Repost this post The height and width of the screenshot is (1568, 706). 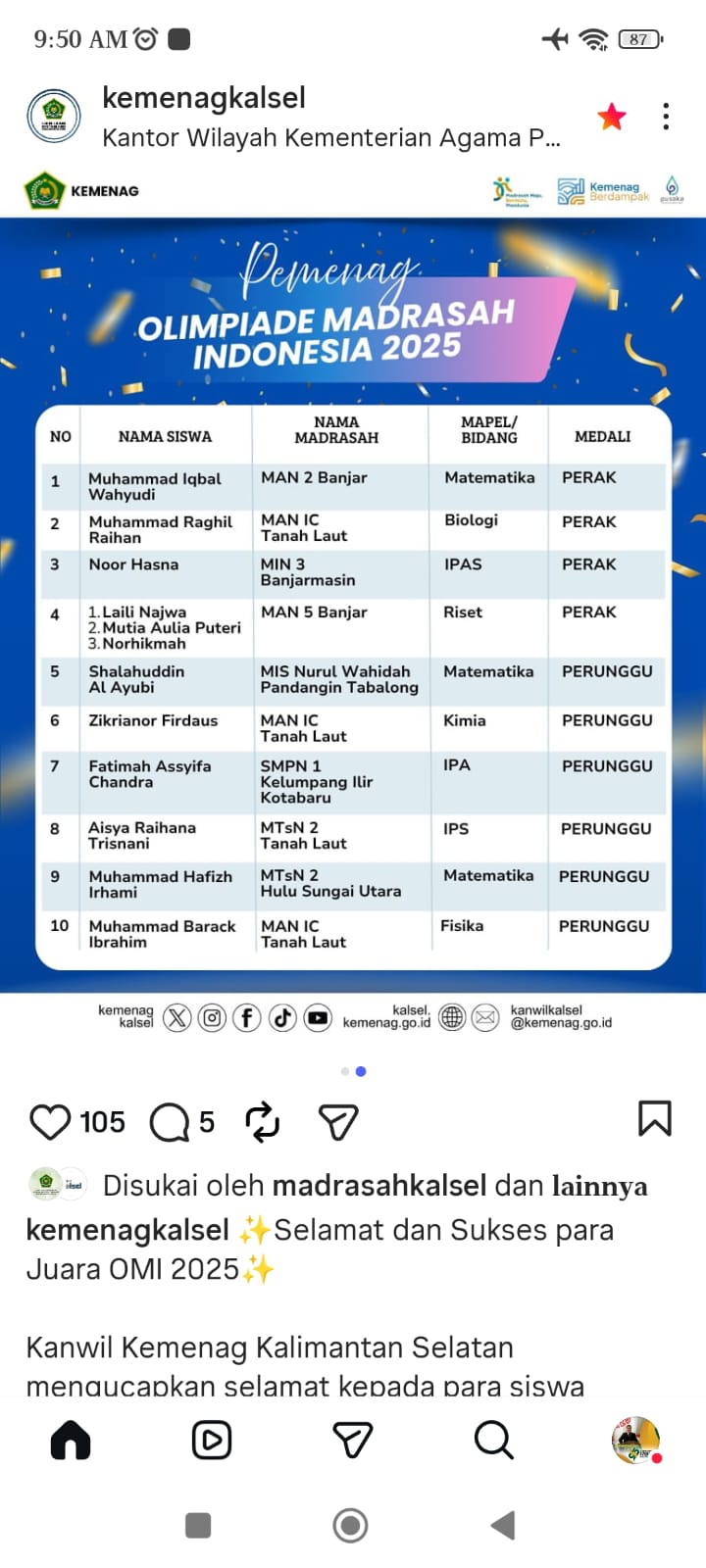[262, 1122]
